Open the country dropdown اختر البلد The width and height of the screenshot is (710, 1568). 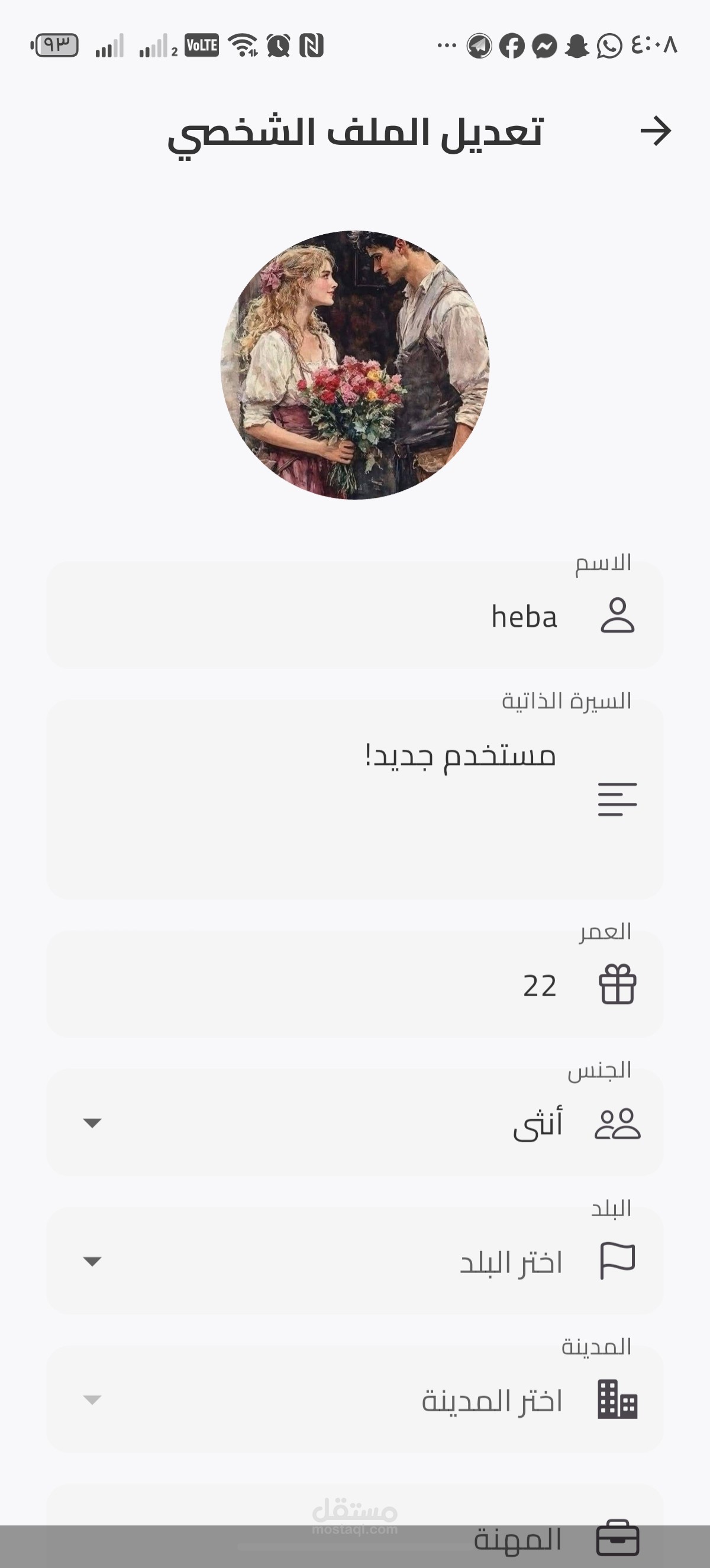[x=355, y=1261]
